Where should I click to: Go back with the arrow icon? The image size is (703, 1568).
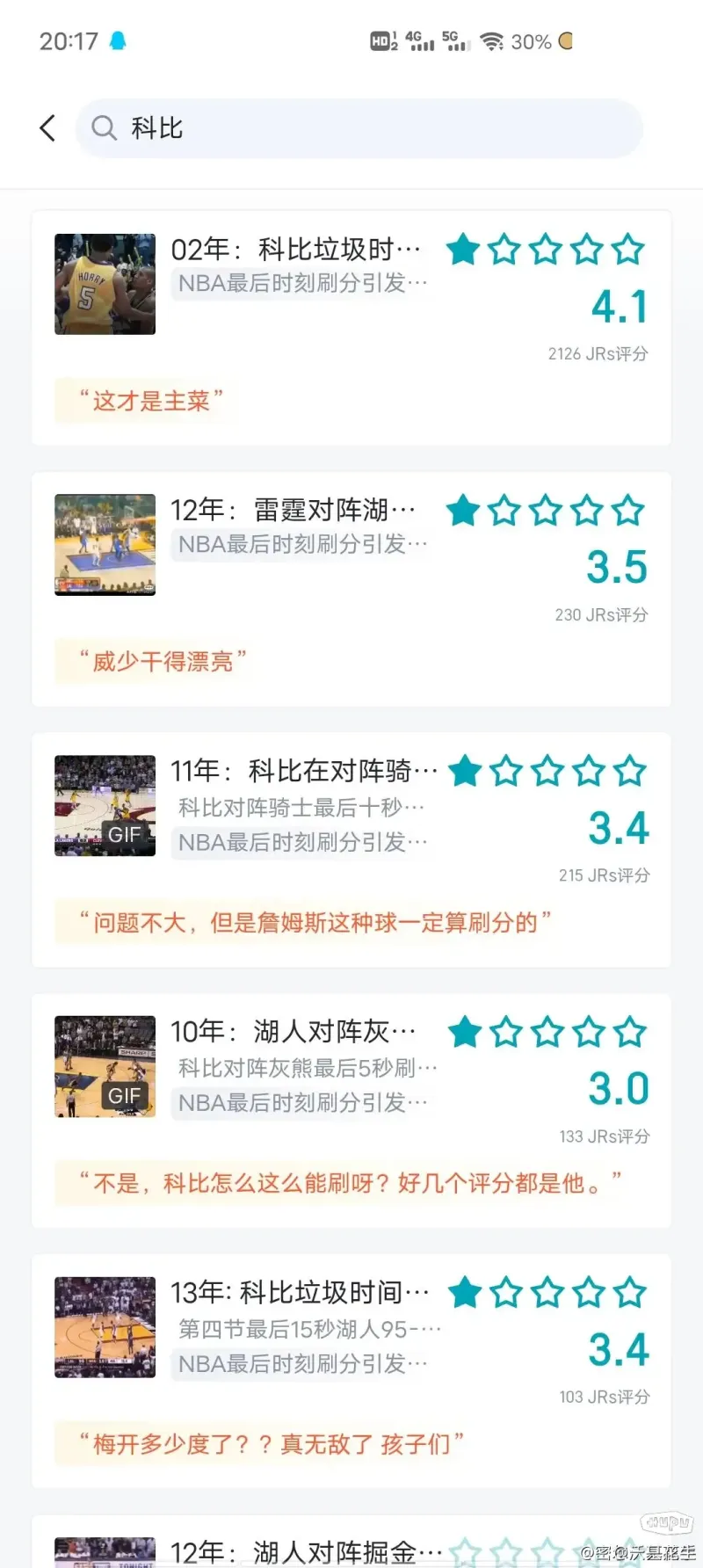(x=47, y=128)
